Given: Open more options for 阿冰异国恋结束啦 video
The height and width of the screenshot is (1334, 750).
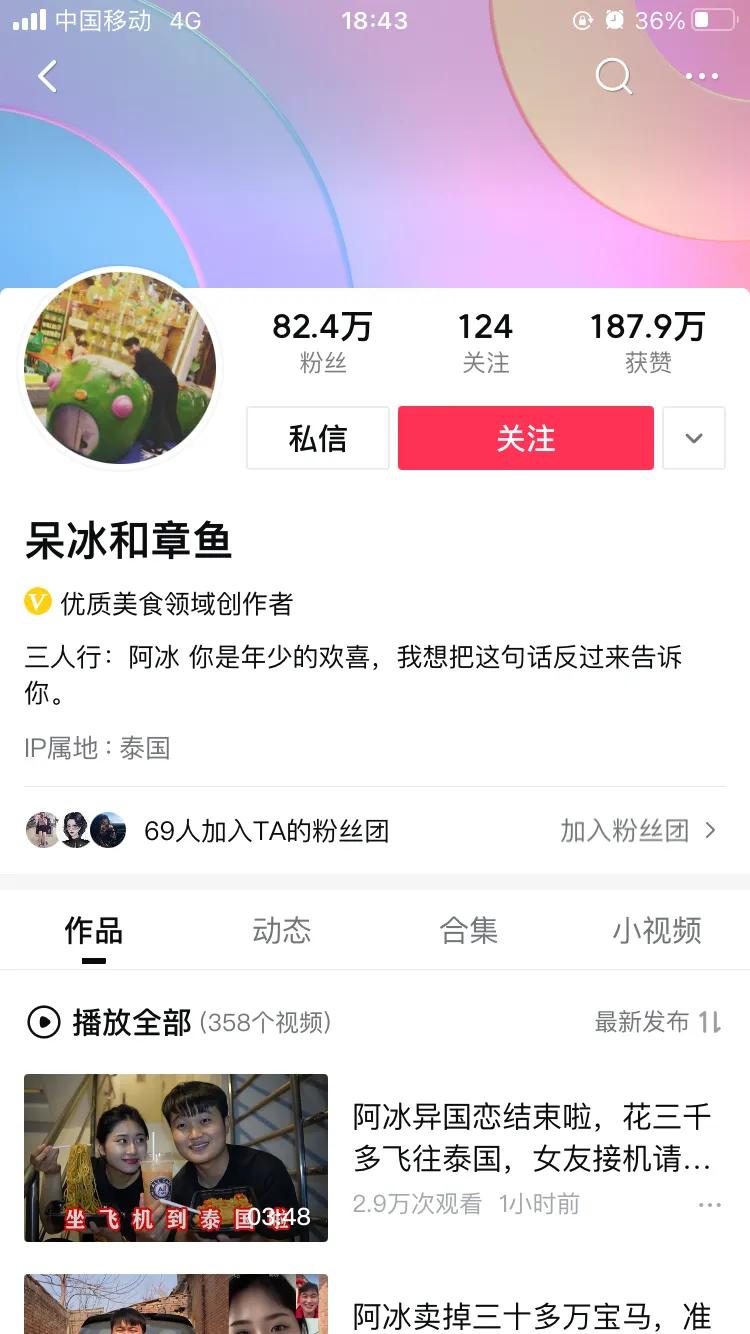Looking at the screenshot, I should [x=709, y=1205].
